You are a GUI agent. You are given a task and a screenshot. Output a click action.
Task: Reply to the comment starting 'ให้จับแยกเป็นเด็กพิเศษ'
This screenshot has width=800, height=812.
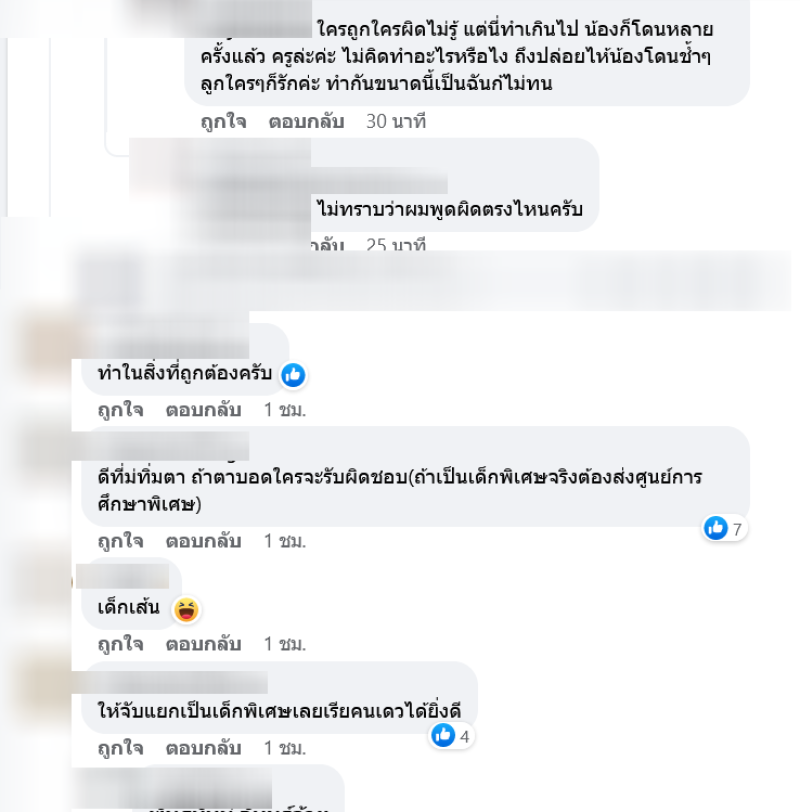(x=203, y=748)
